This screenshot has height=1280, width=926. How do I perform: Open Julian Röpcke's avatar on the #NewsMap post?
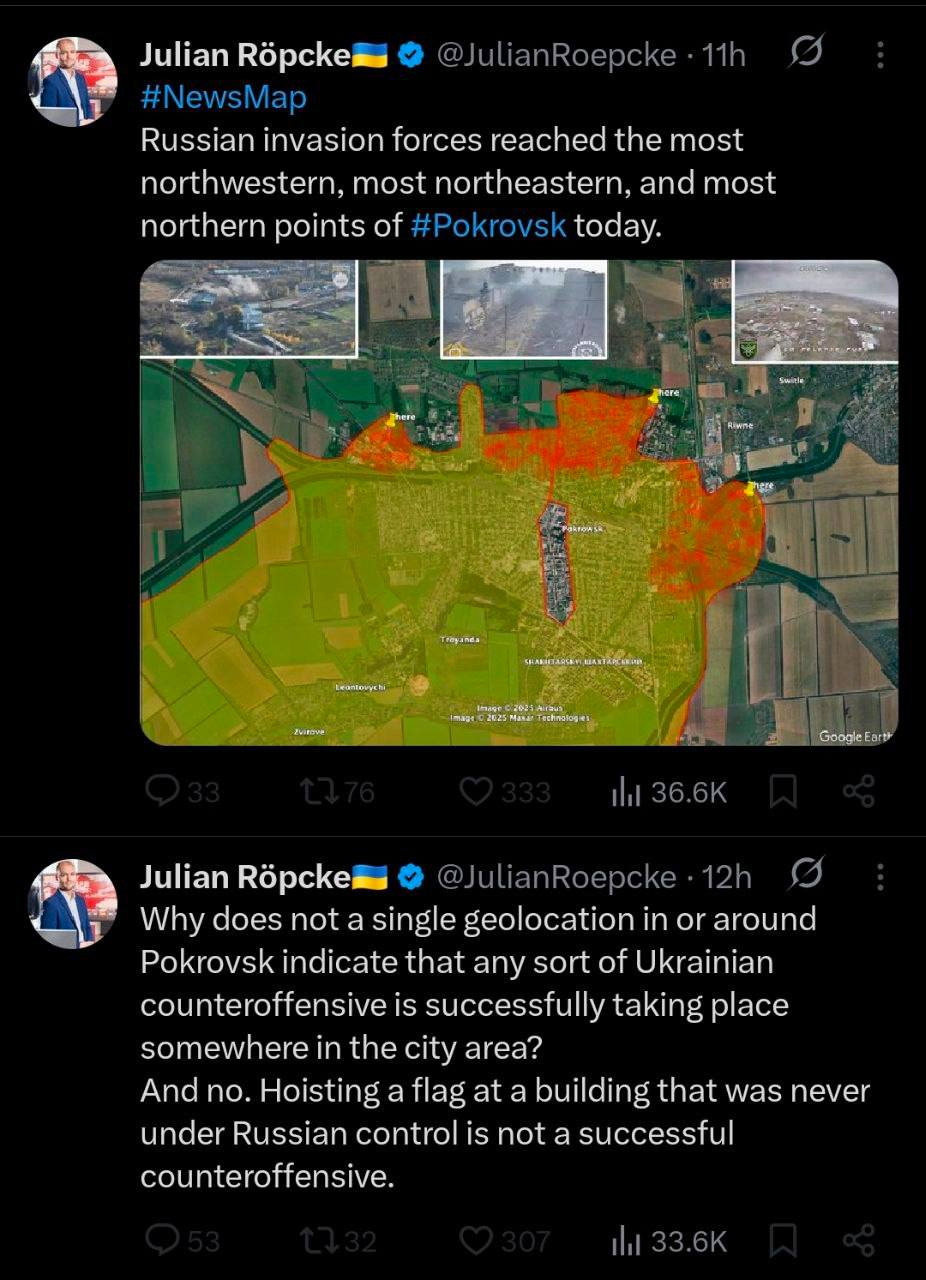pos(73,82)
